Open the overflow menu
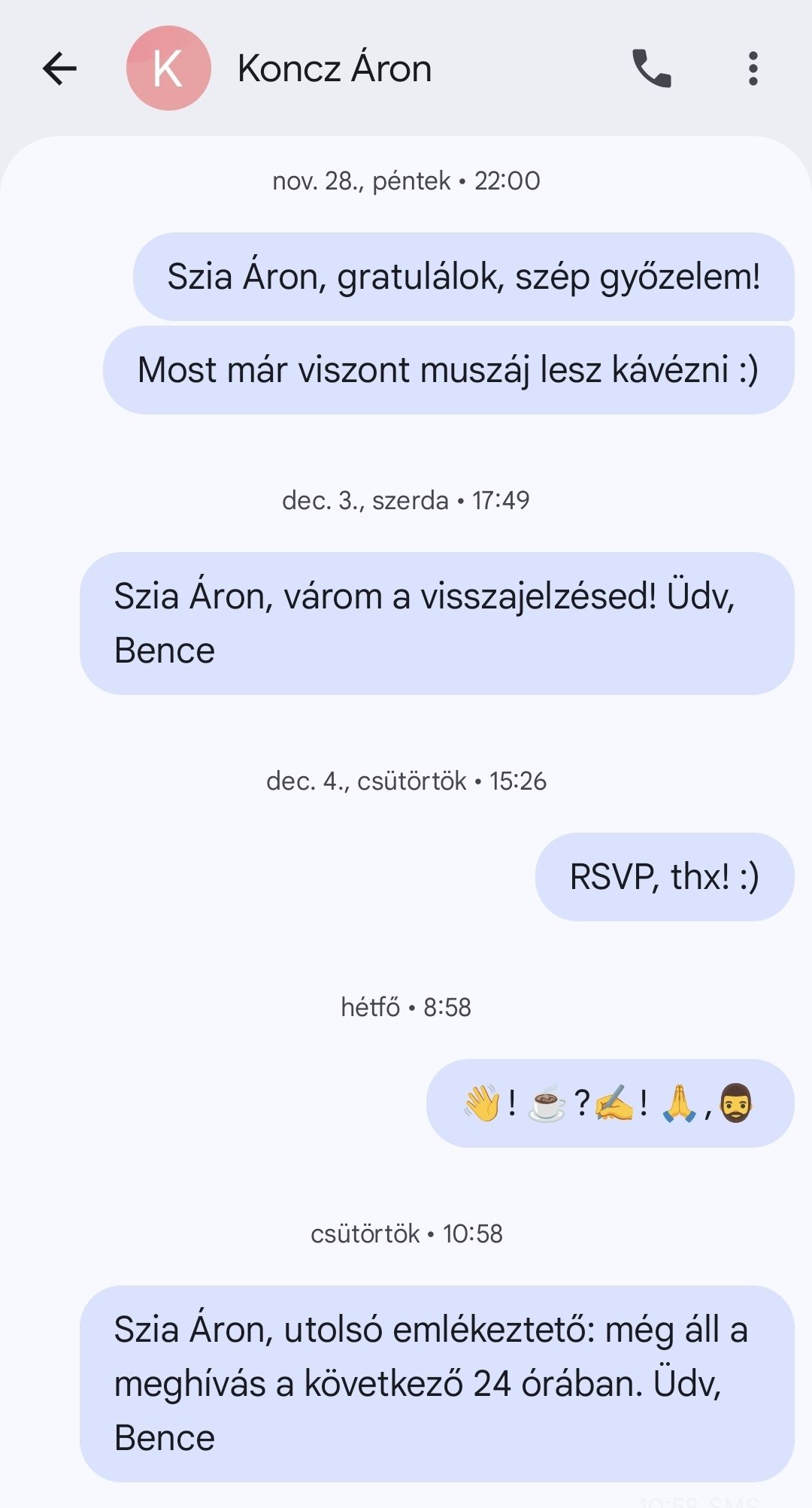Image resolution: width=812 pixels, height=1508 pixels. pos(753,68)
